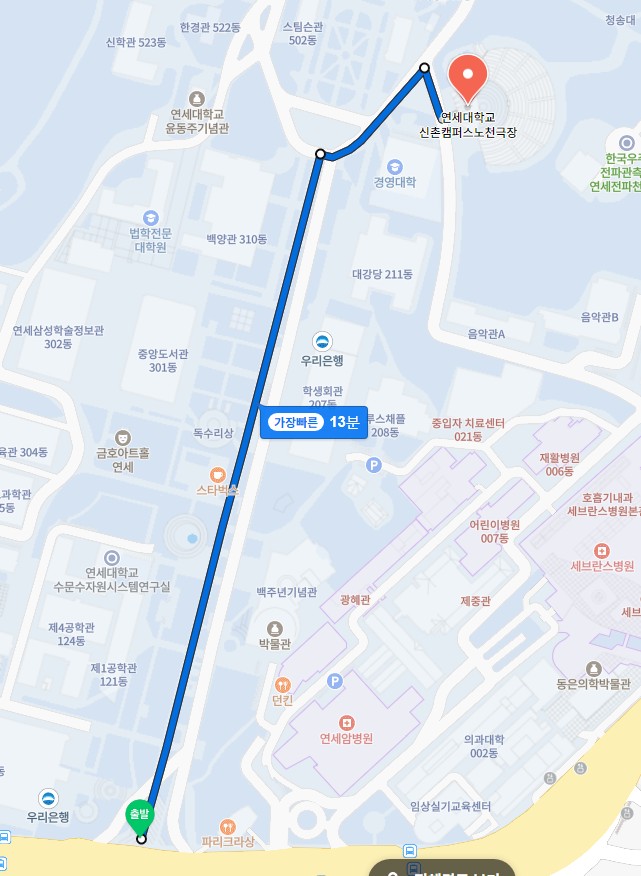Open the 스타벅스 place marker
This screenshot has width=641, height=876.
218,474
